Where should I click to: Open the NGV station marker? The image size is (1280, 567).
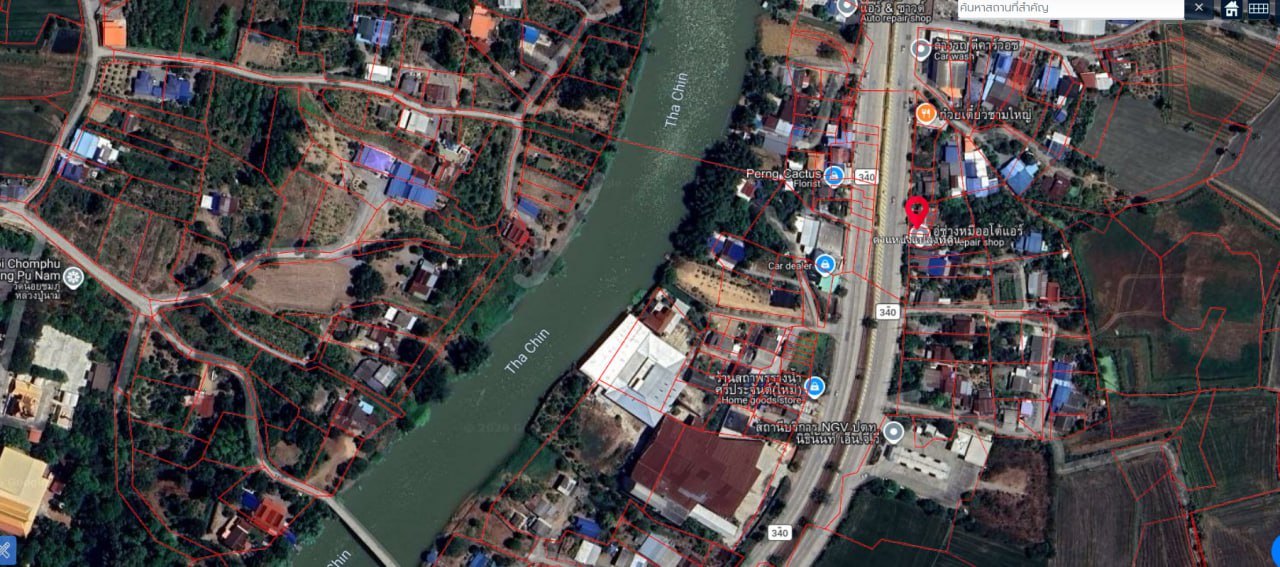coord(894,432)
